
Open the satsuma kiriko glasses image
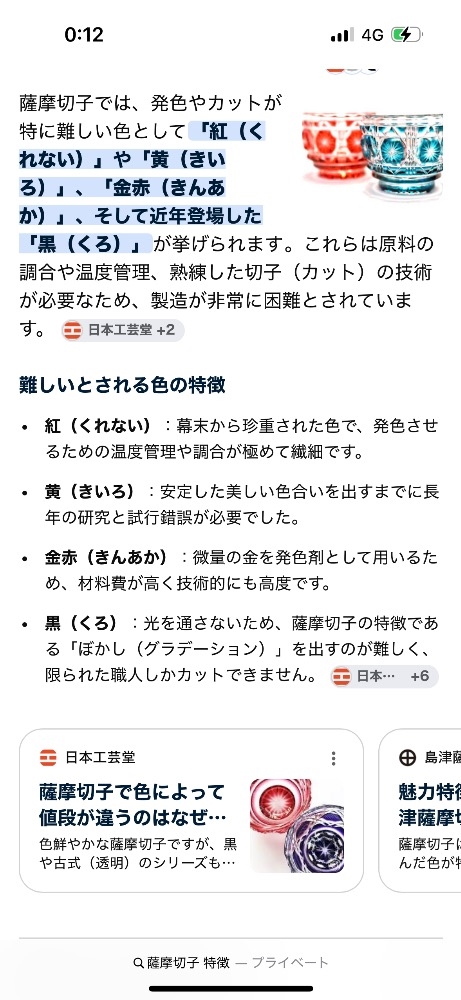(372, 155)
